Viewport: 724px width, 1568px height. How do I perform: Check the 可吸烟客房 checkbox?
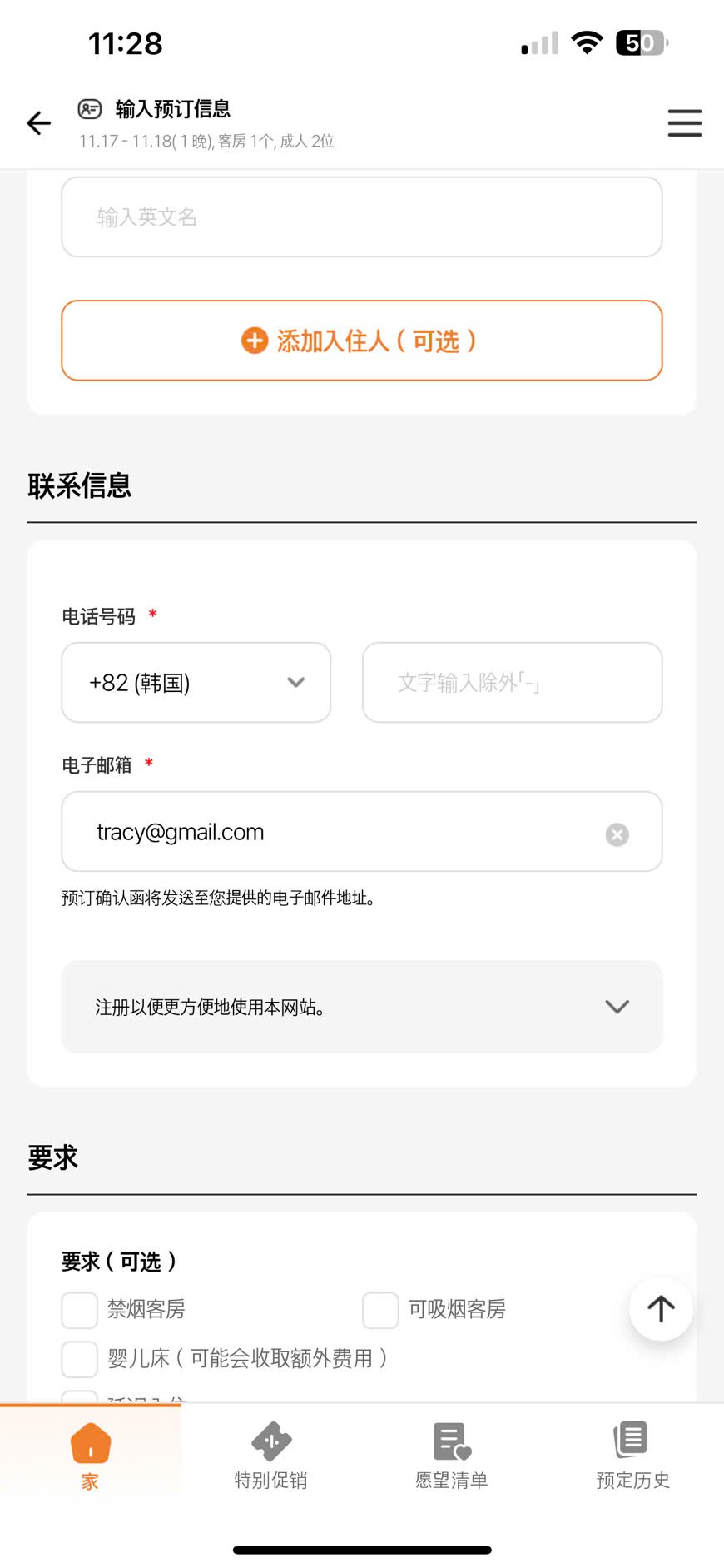tap(380, 1310)
